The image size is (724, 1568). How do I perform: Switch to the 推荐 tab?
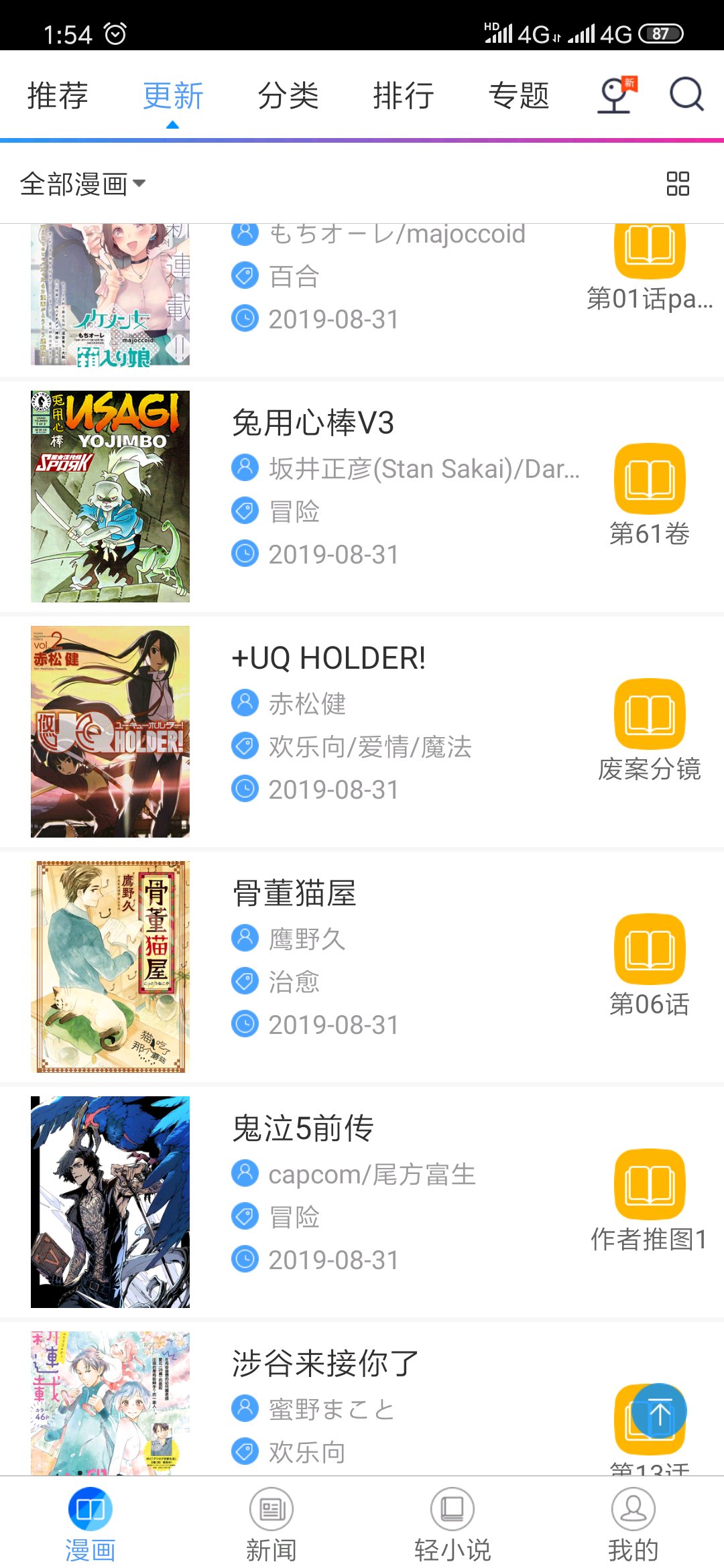click(58, 95)
